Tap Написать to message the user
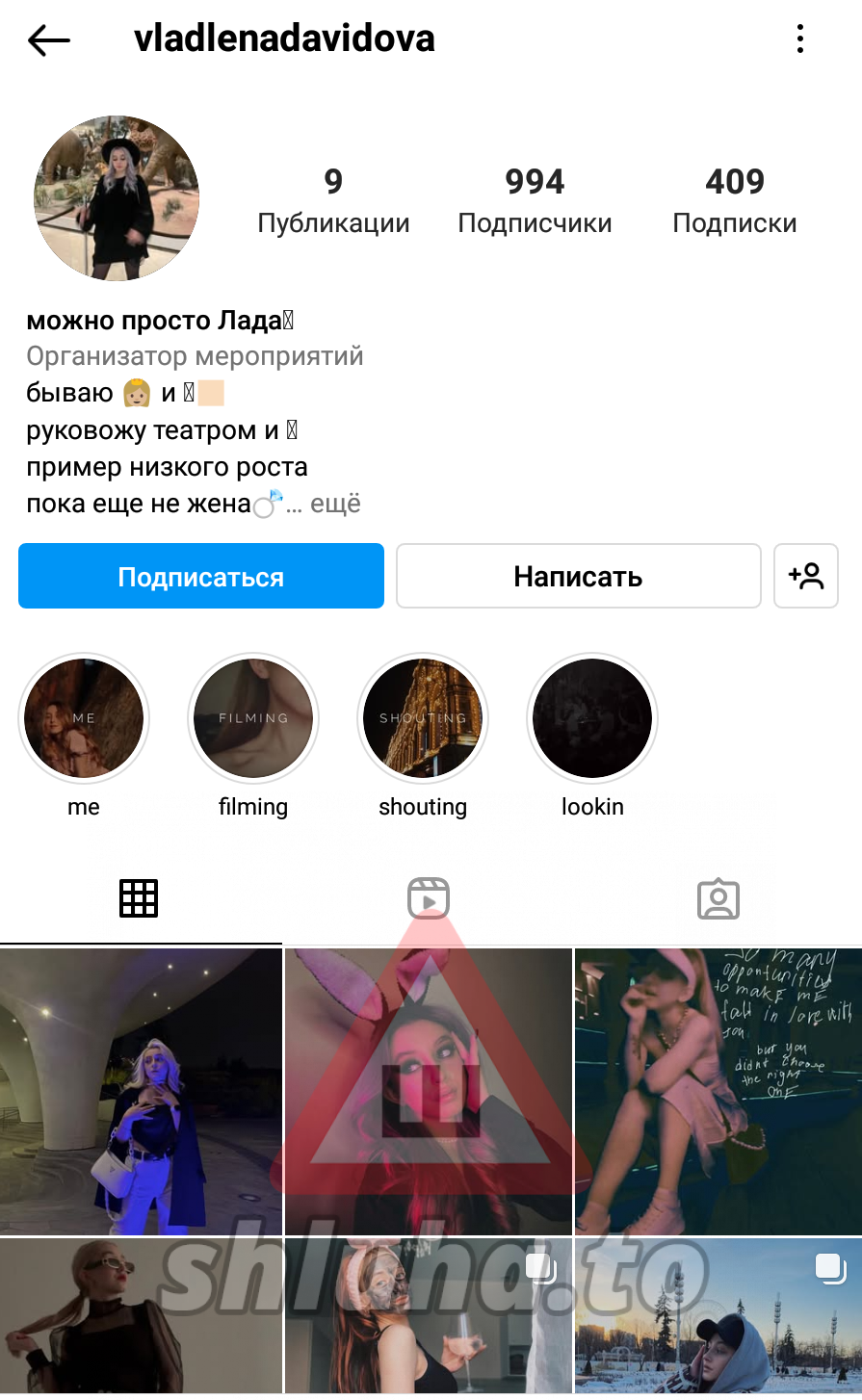862x1400 pixels. [578, 576]
